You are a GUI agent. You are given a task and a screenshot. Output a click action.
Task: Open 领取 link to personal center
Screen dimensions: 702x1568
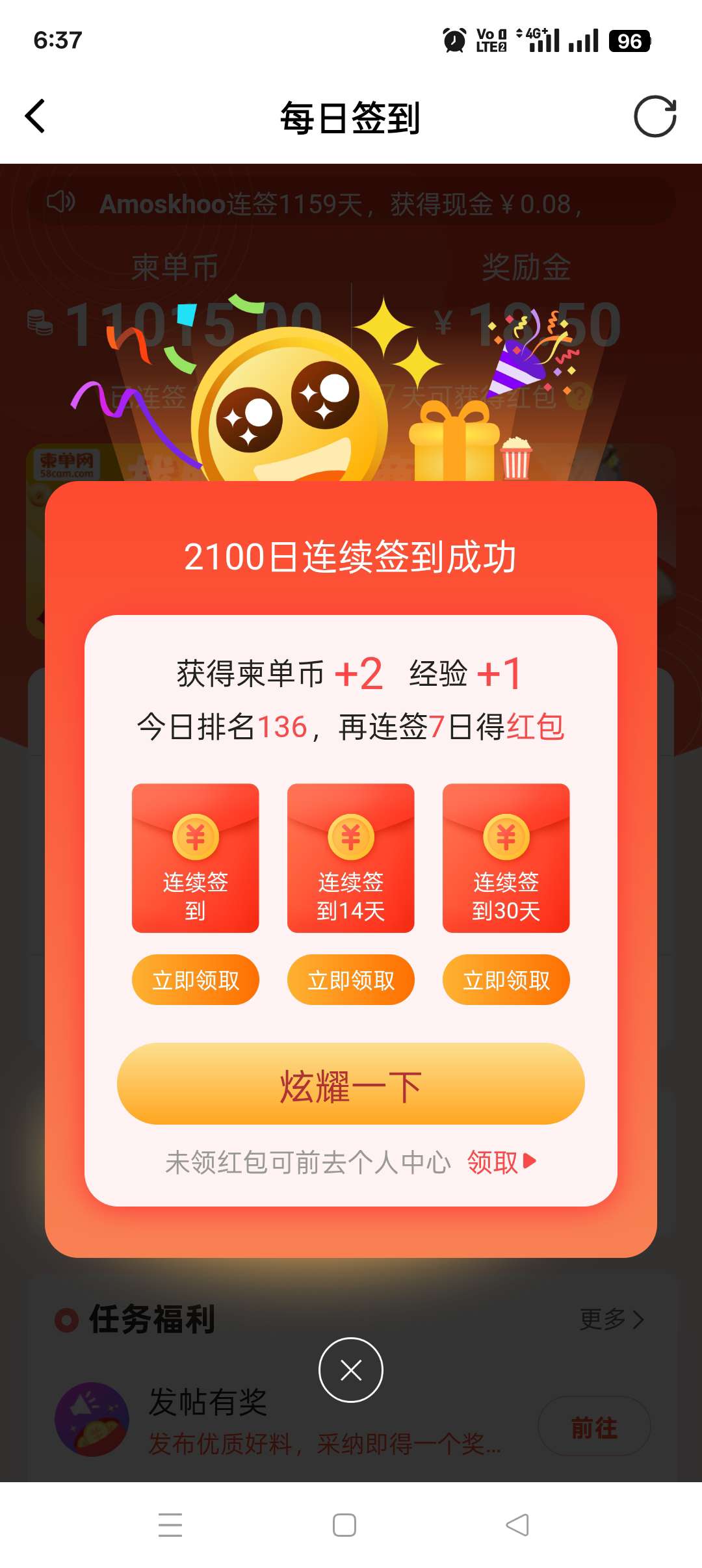click(x=501, y=1162)
